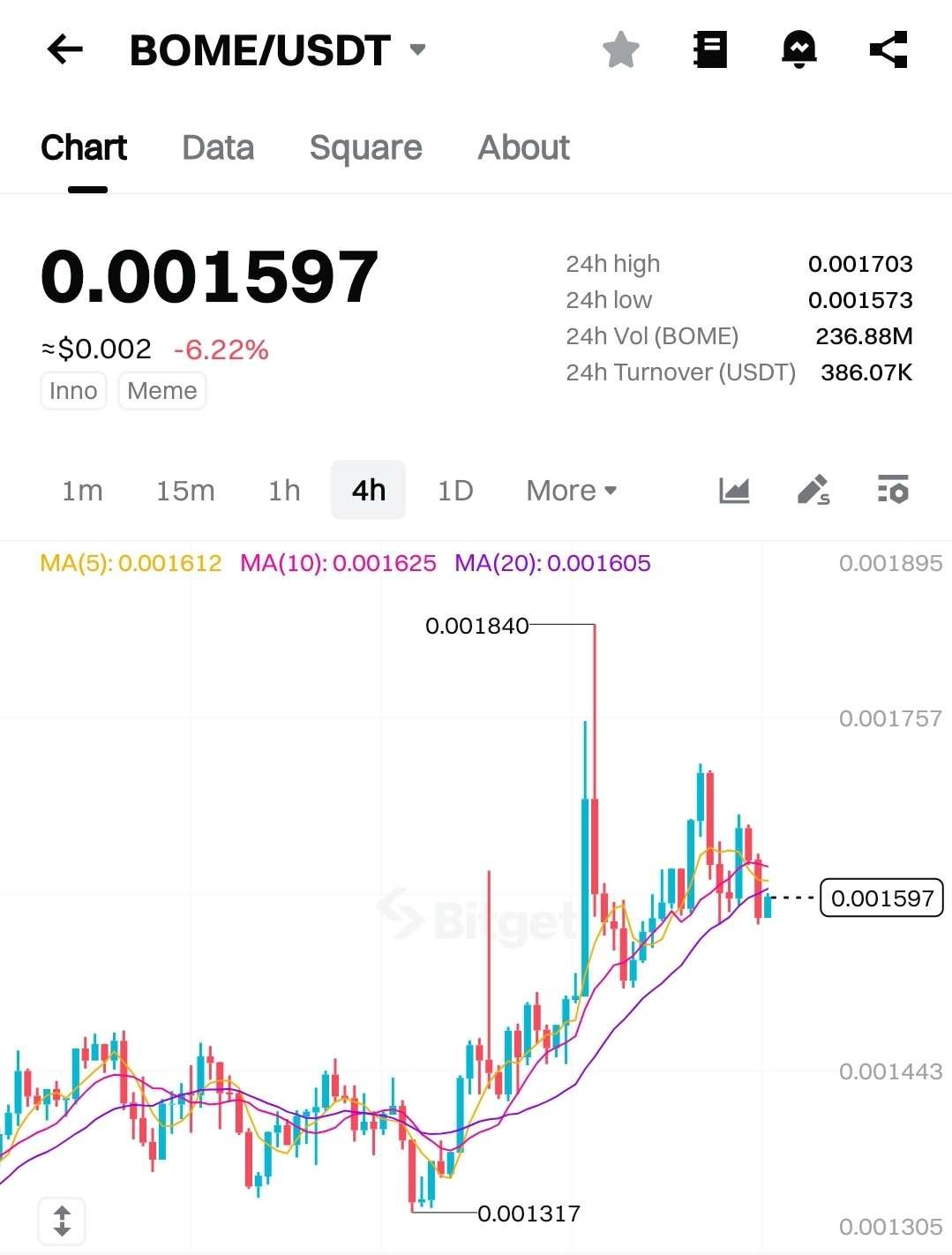This screenshot has height=1255, width=952.
Task: Select the 1m chart interval
Action: click(82, 490)
